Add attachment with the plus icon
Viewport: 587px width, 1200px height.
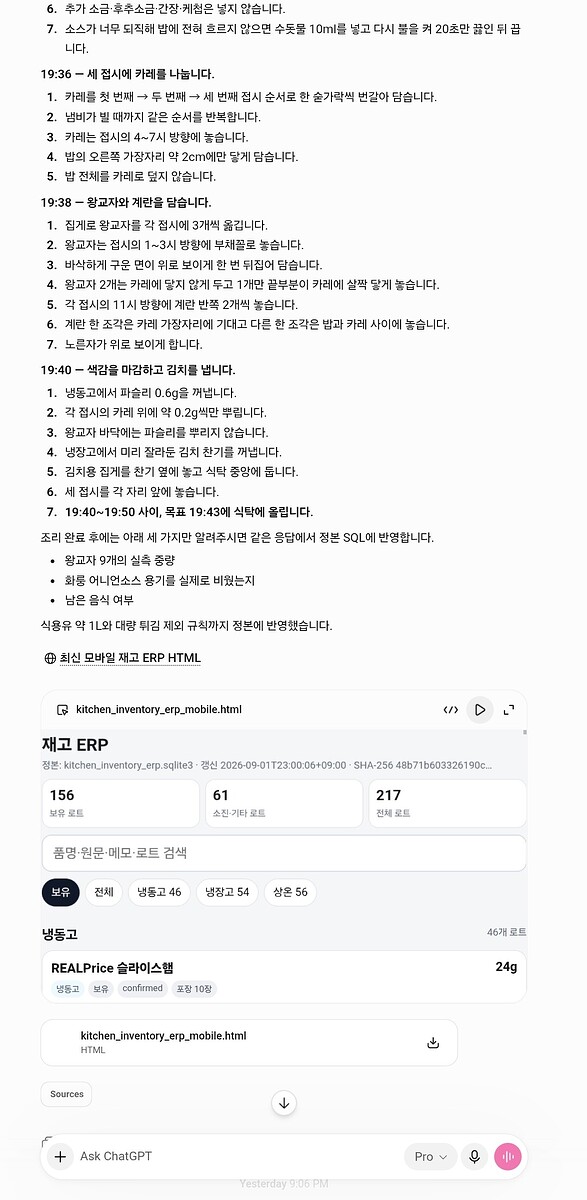60,1156
